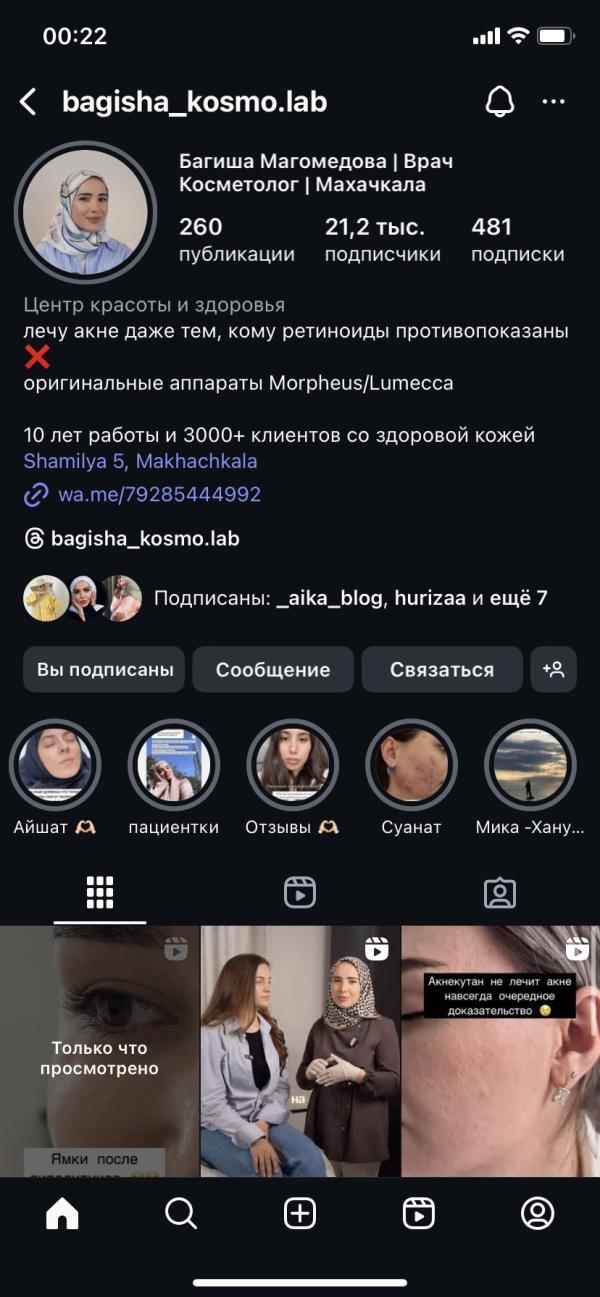The width and height of the screenshot is (600, 1297).
Task: View list of 21,2 тыс. подписчики
Action: tap(382, 240)
